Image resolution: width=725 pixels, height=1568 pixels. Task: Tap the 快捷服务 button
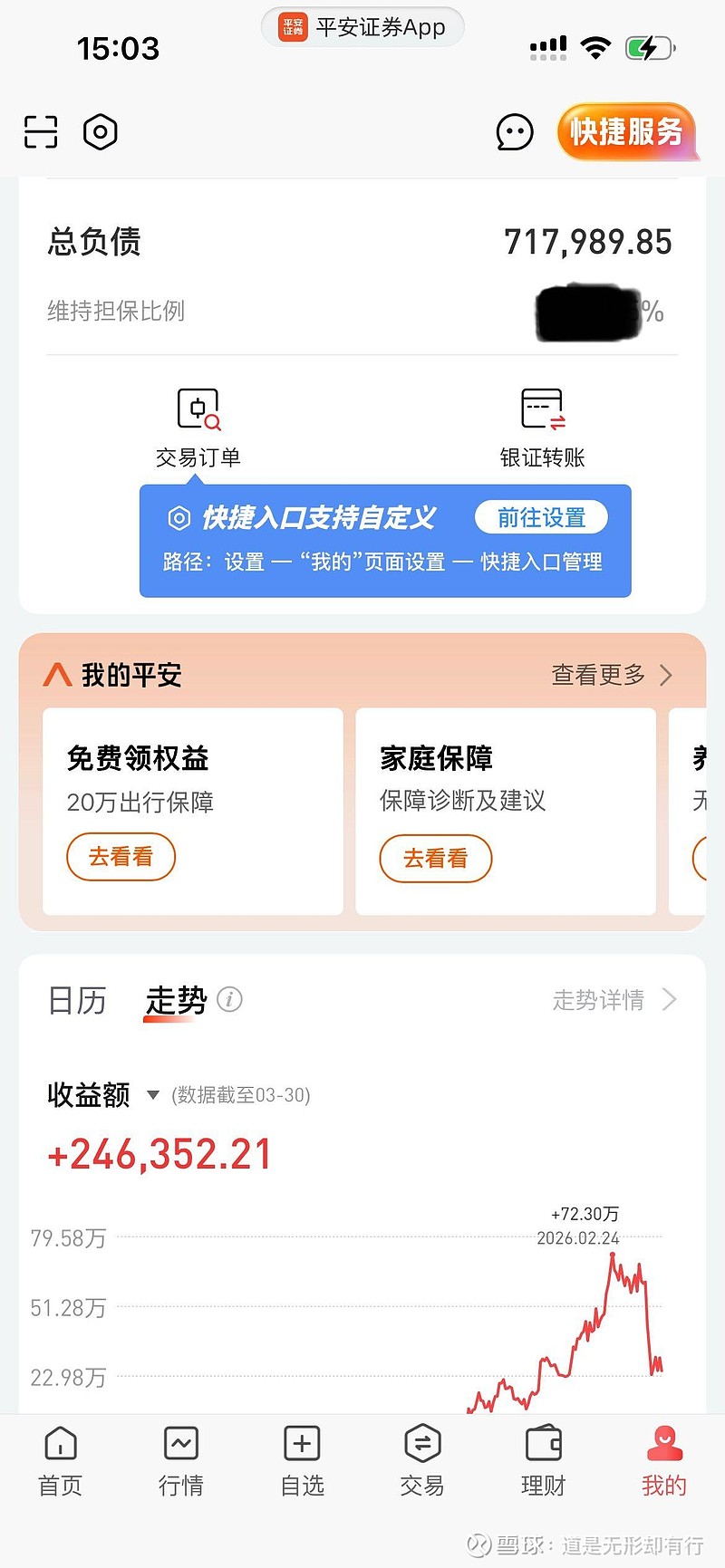click(x=627, y=132)
